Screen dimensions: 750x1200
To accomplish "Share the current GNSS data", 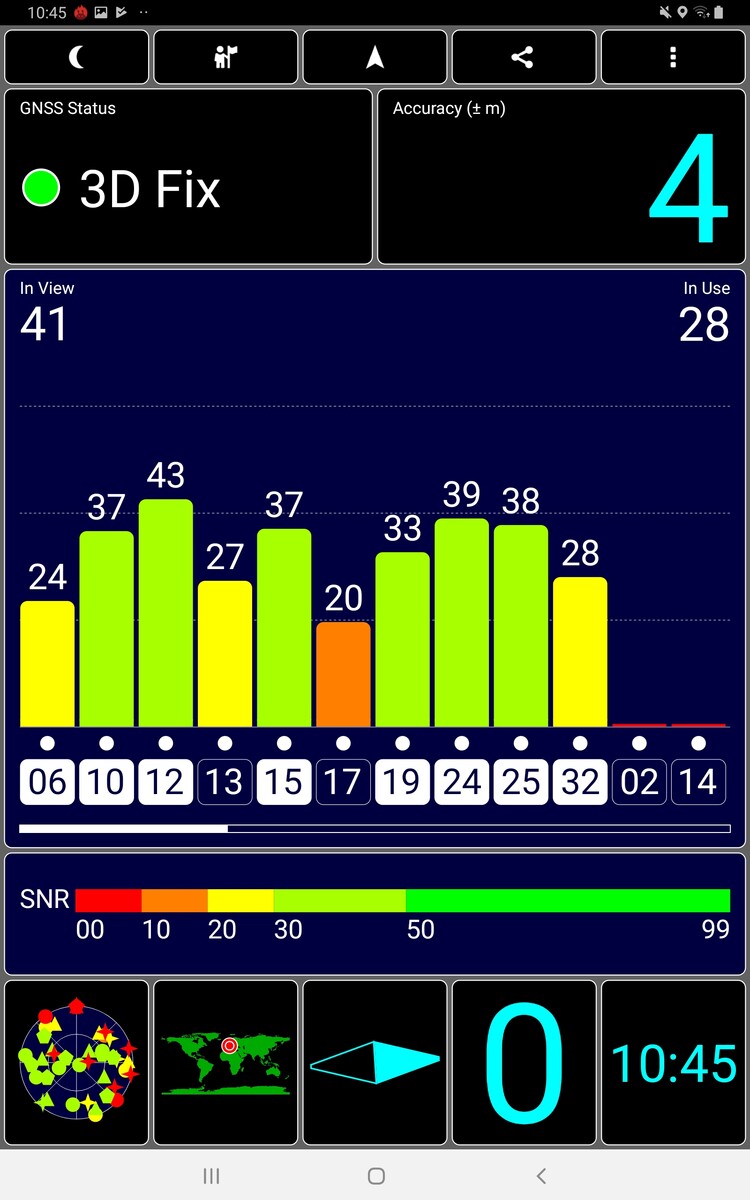I will coord(523,58).
